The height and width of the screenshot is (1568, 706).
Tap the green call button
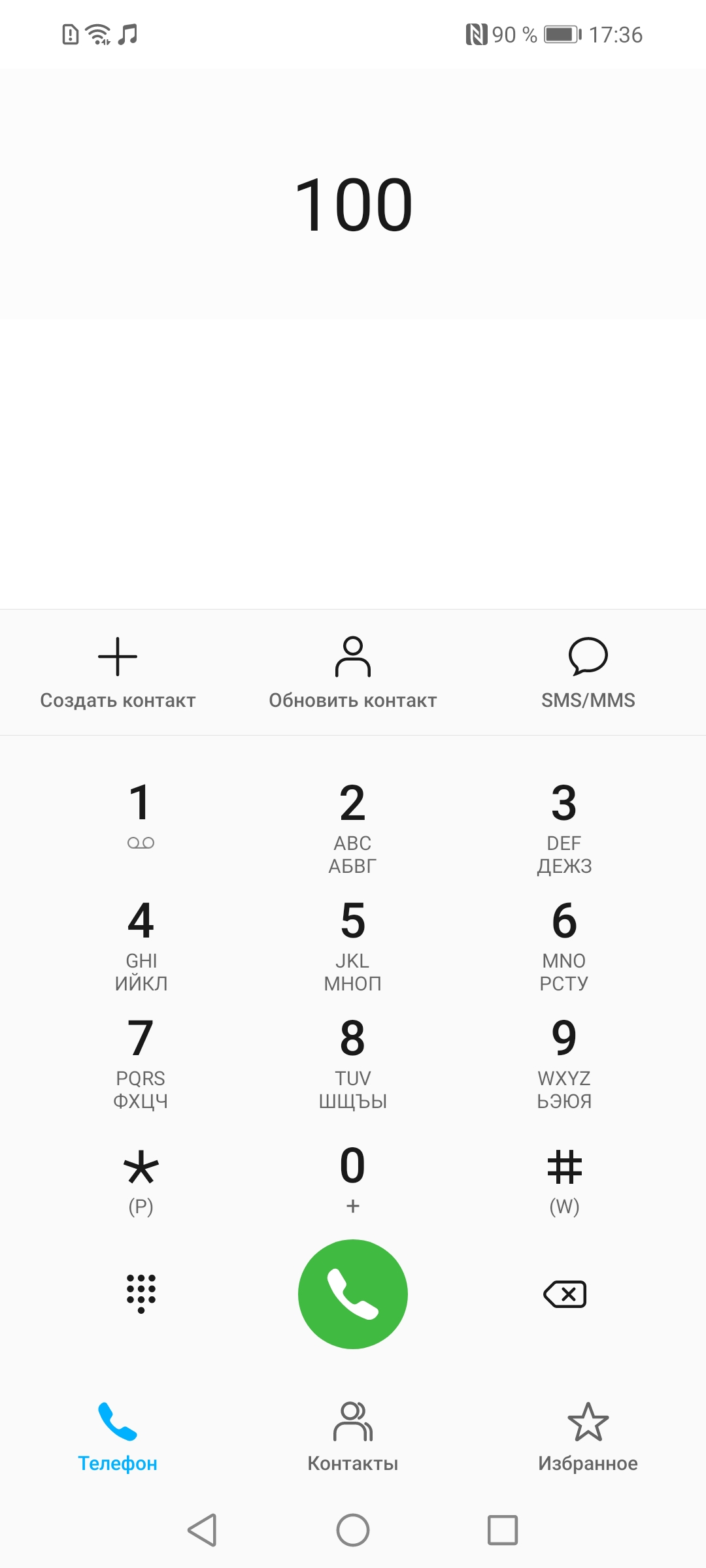353,1294
